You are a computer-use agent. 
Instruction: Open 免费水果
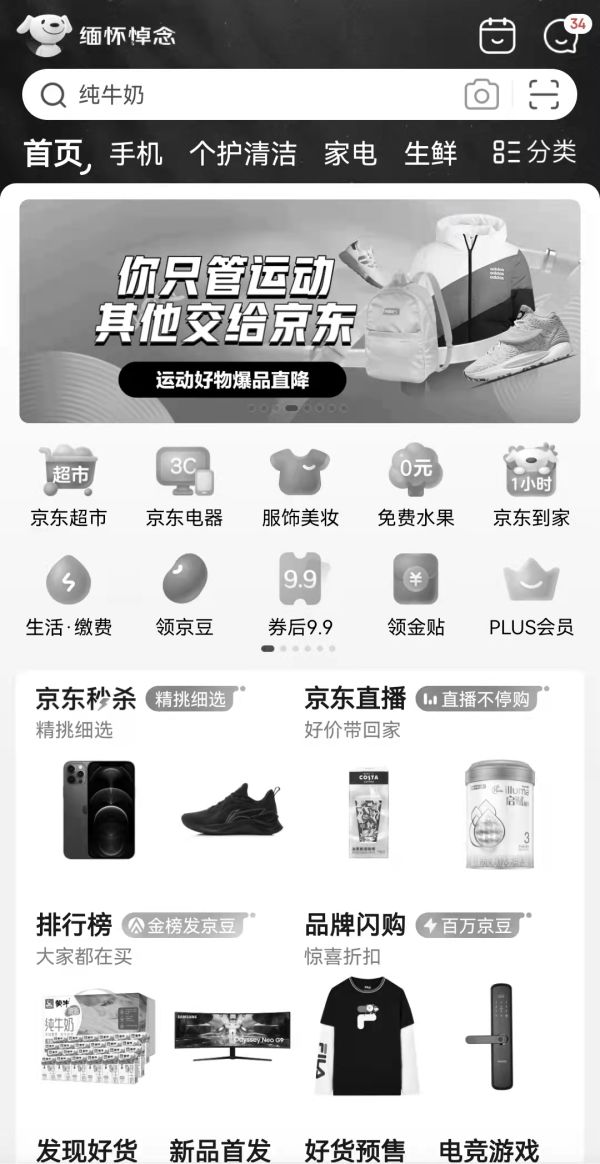pyautogui.click(x=416, y=487)
